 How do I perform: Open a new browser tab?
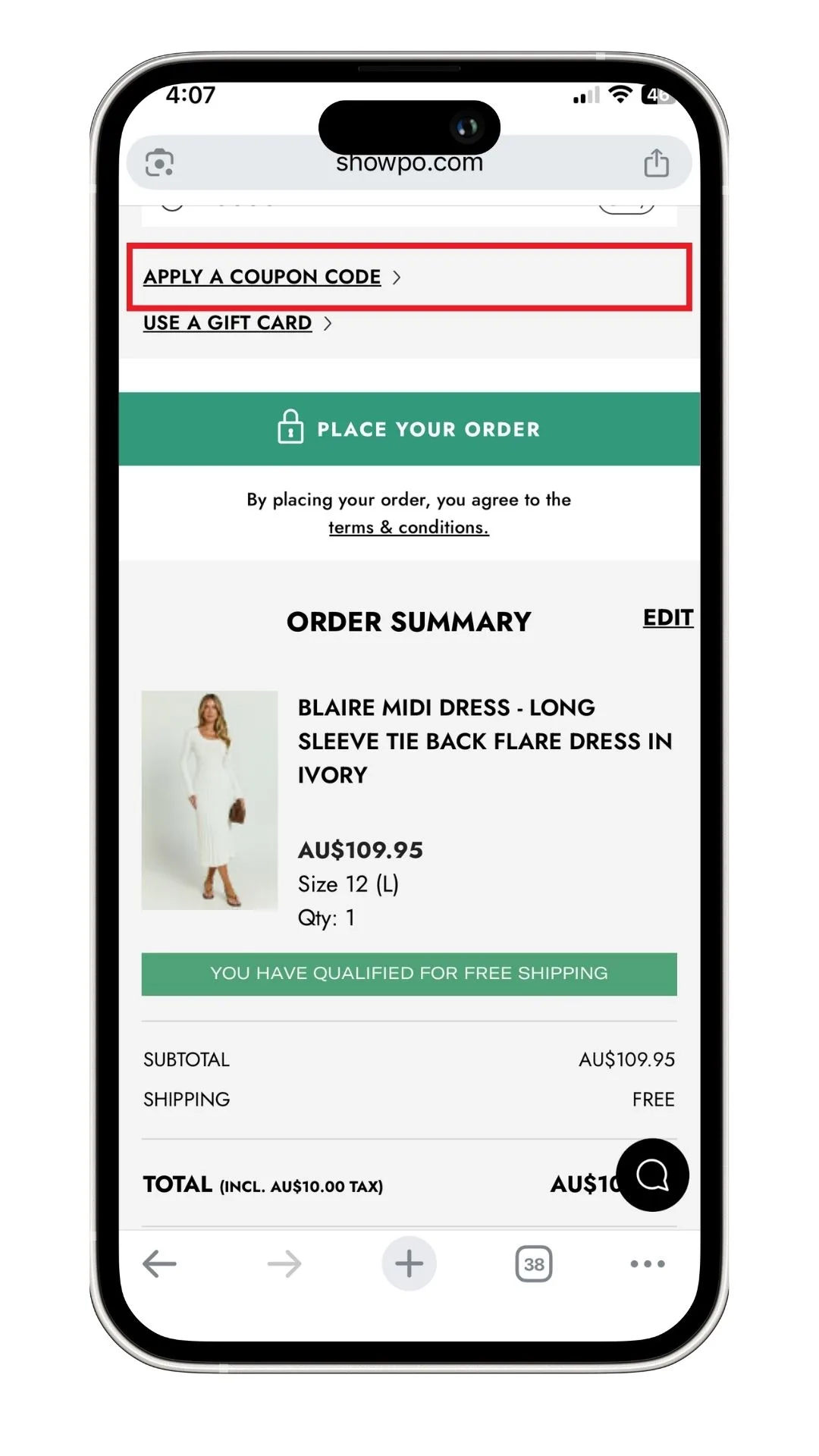coord(409,1264)
